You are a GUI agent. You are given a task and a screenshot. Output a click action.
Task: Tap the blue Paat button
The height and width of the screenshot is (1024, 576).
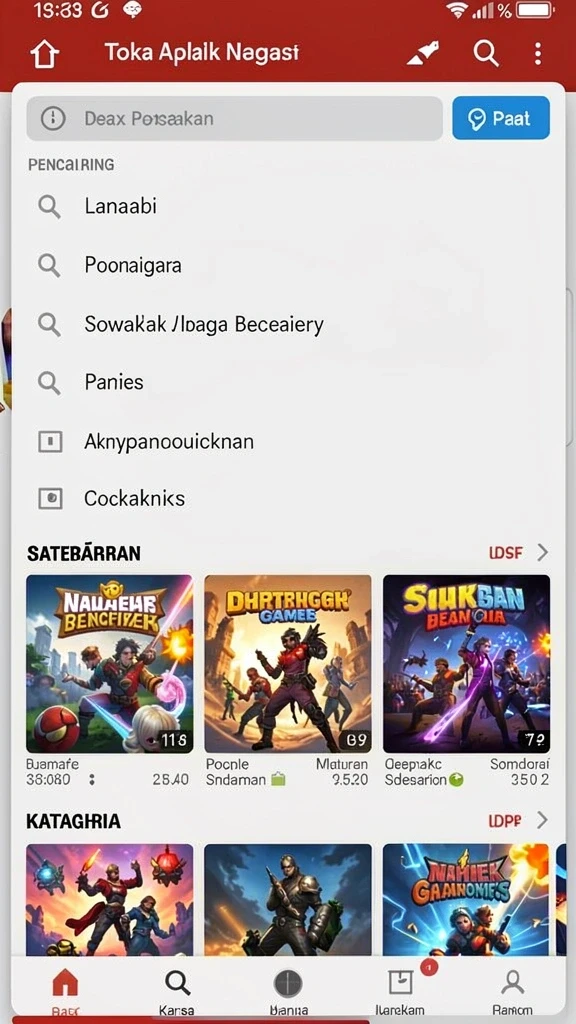pyautogui.click(x=501, y=118)
